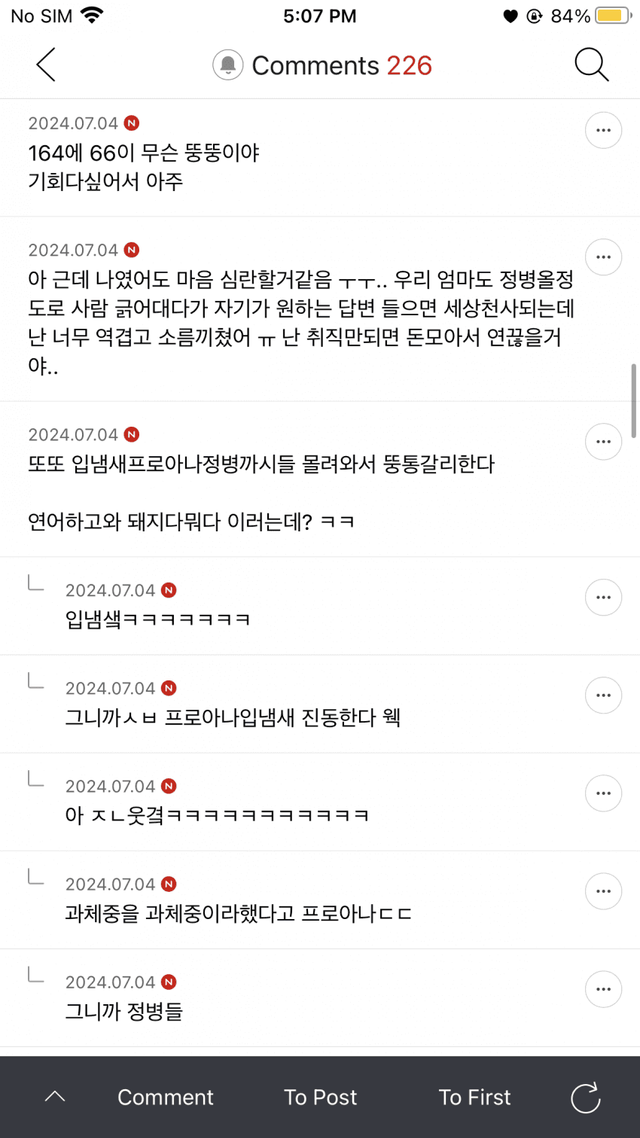Open options for the '입냄색ㅋㅋㅋ' reply

tap(602, 597)
